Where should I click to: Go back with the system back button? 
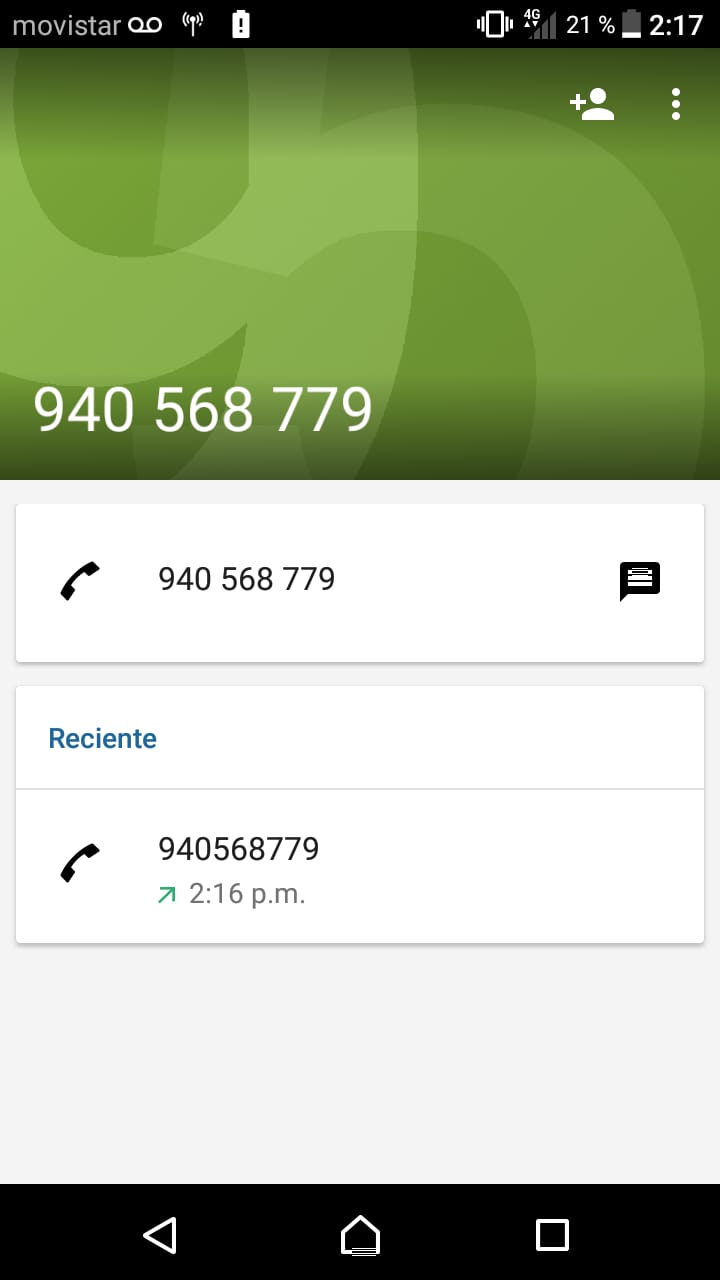160,1235
